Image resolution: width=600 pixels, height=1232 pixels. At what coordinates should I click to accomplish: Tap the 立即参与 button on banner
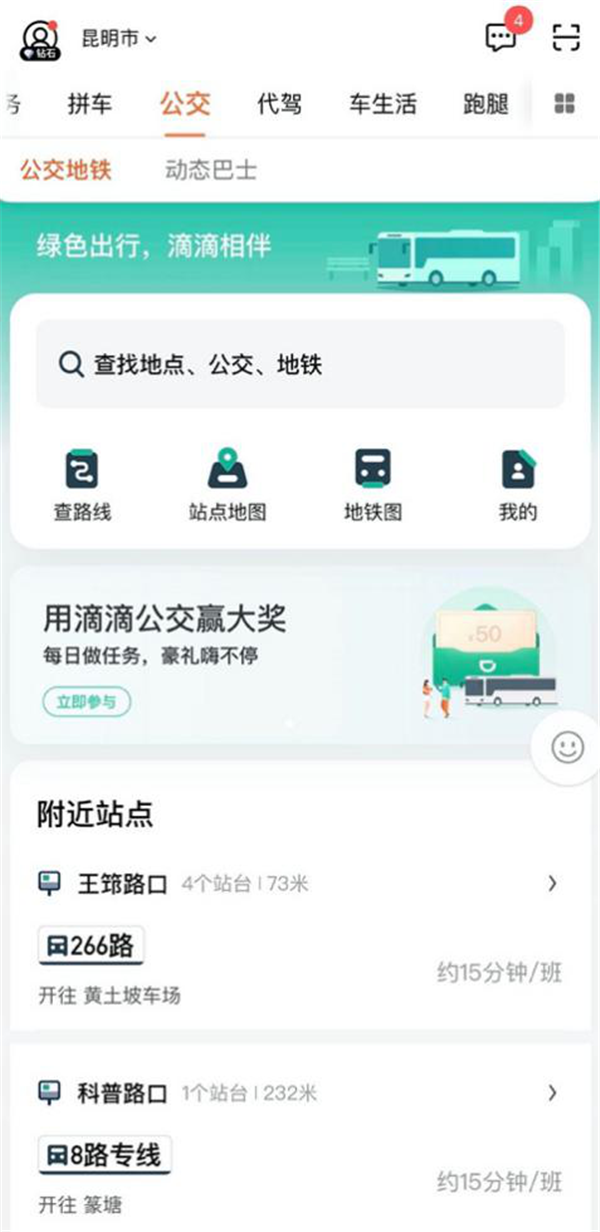coord(87,701)
